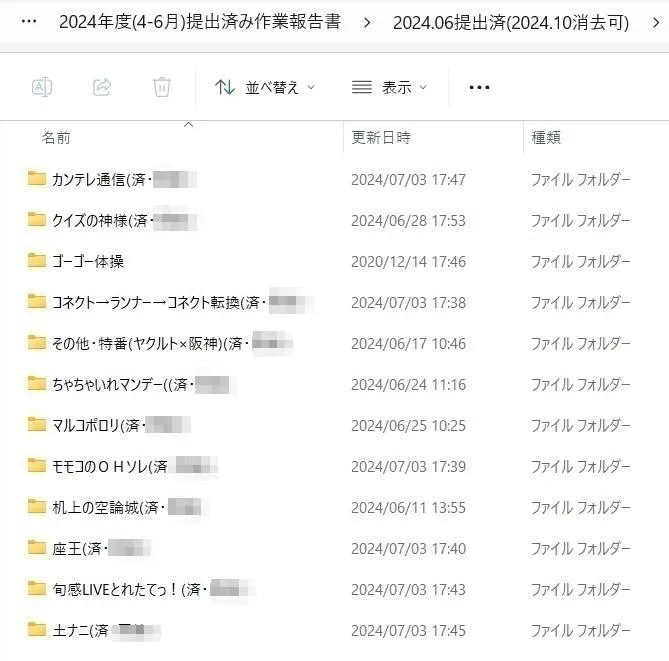Screen dimensions: 669x661
Task: Expand chevron after 2024.06提出済 breadcrumb
Action: tap(654, 22)
